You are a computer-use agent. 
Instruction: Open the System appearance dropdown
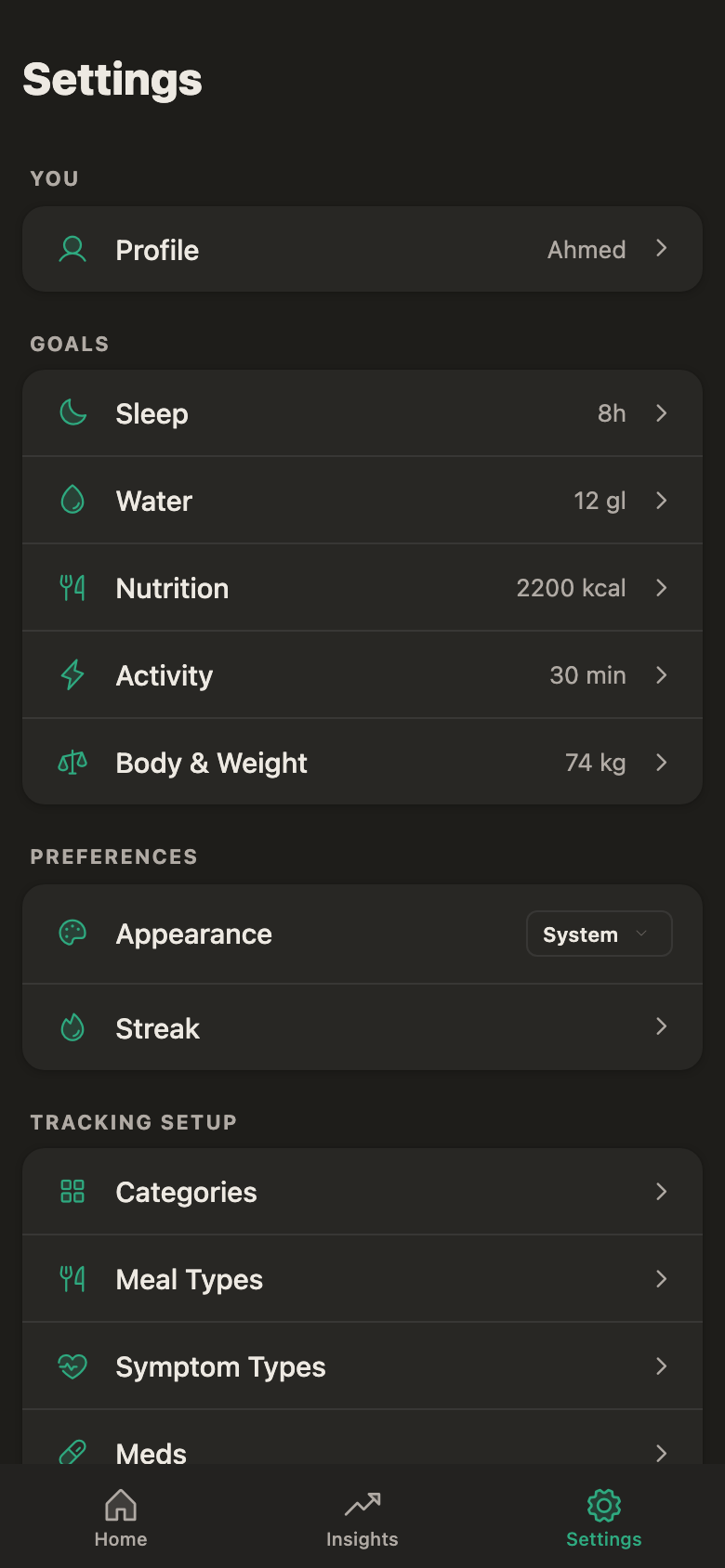click(599, 934)
